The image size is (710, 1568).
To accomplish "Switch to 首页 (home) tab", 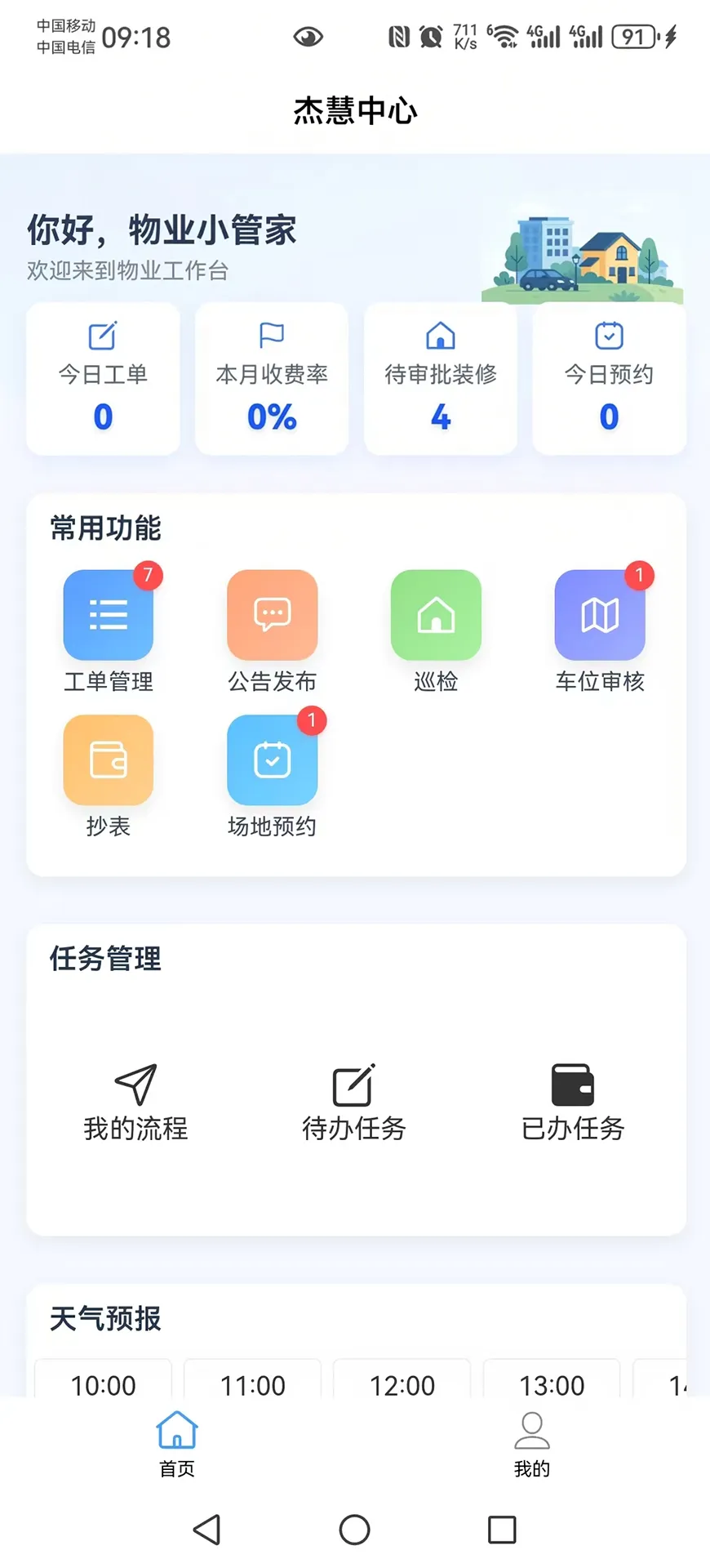I will [x=177, y=1445].
